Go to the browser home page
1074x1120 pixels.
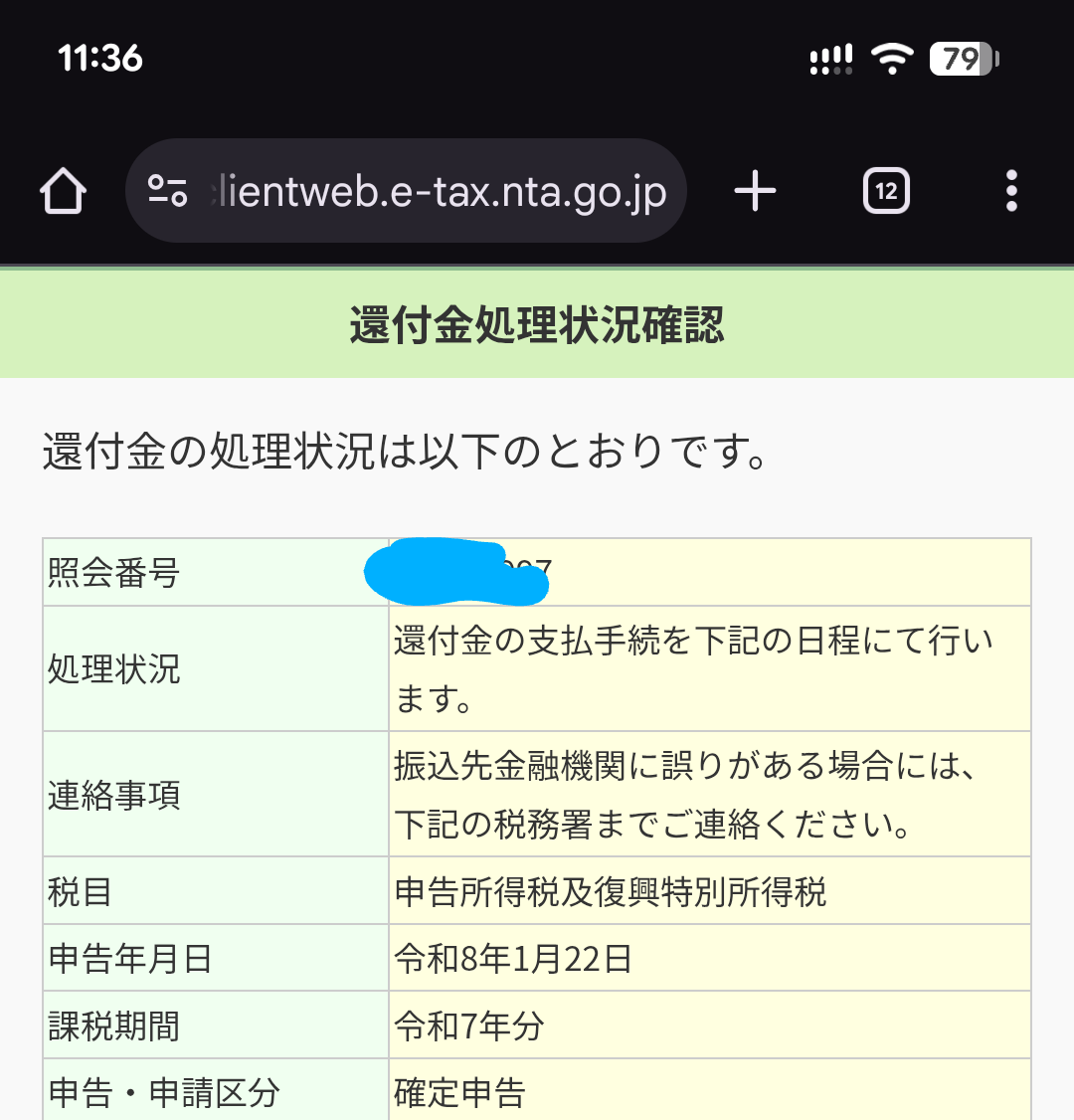click(63, 191)
